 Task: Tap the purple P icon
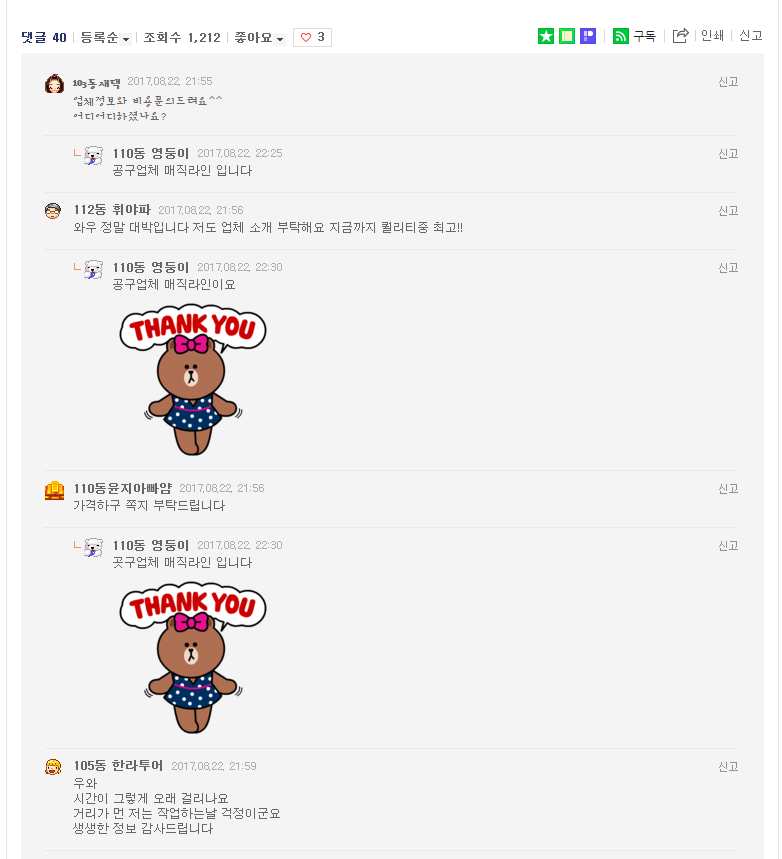(x=588, y=36)
